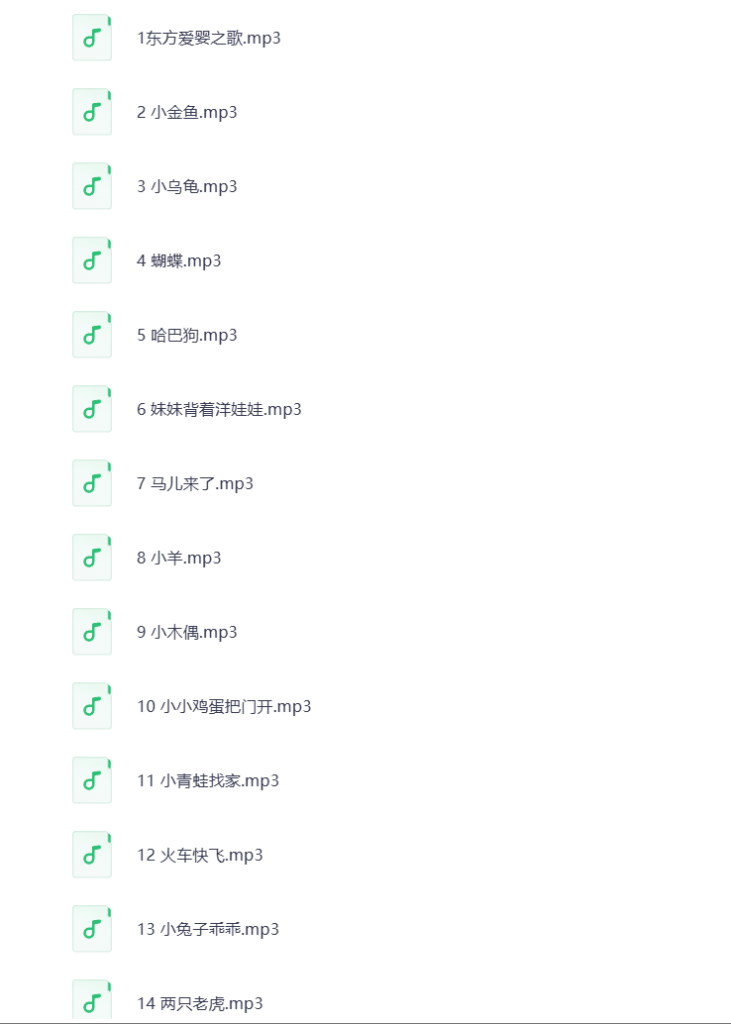Open 1东方爱婴之歌.mp3 file
Viewport: 731px width, 1024px height.
pos(208,39)
